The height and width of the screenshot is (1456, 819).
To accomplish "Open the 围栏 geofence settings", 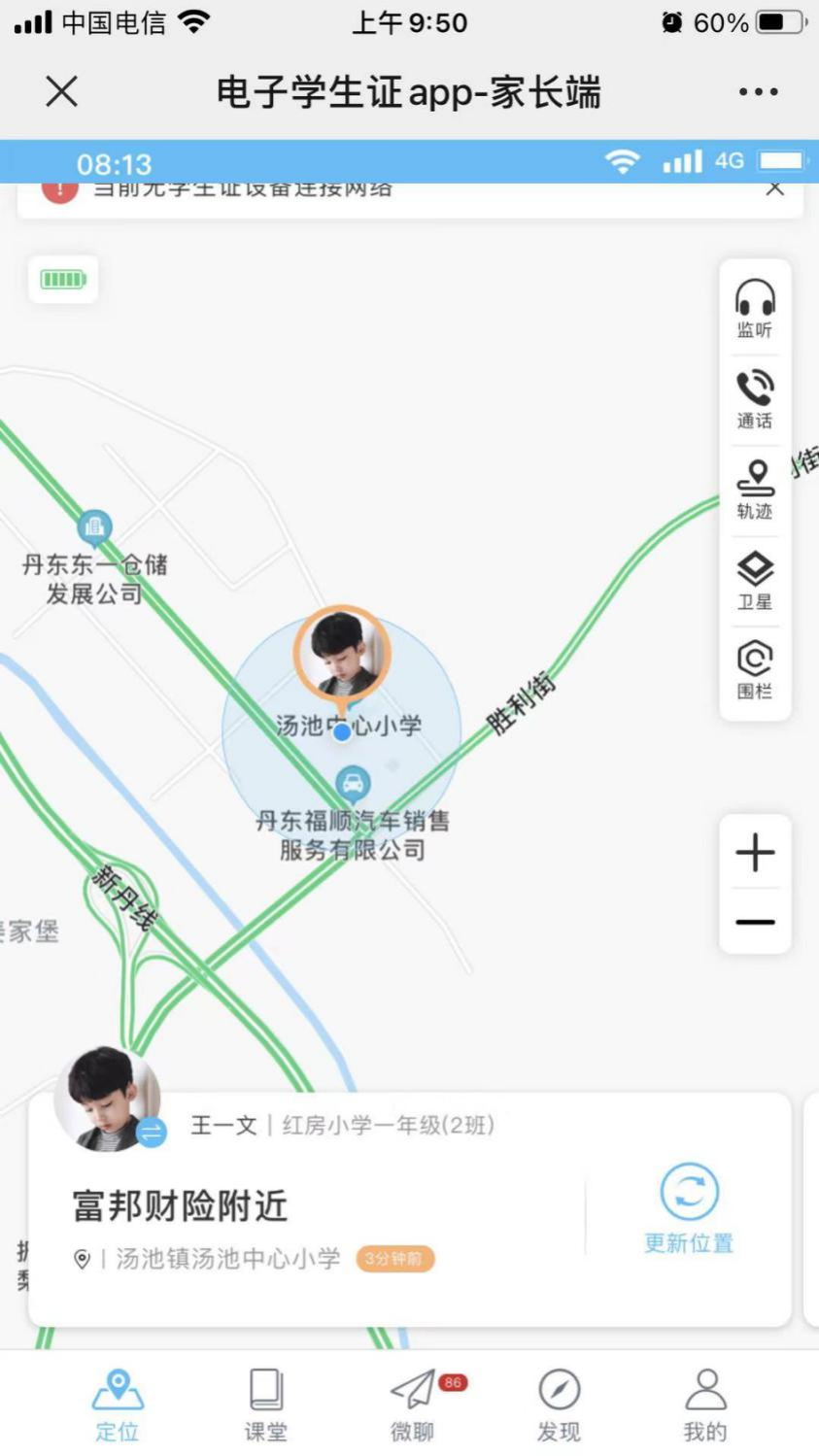I will (x=754, y=669).
